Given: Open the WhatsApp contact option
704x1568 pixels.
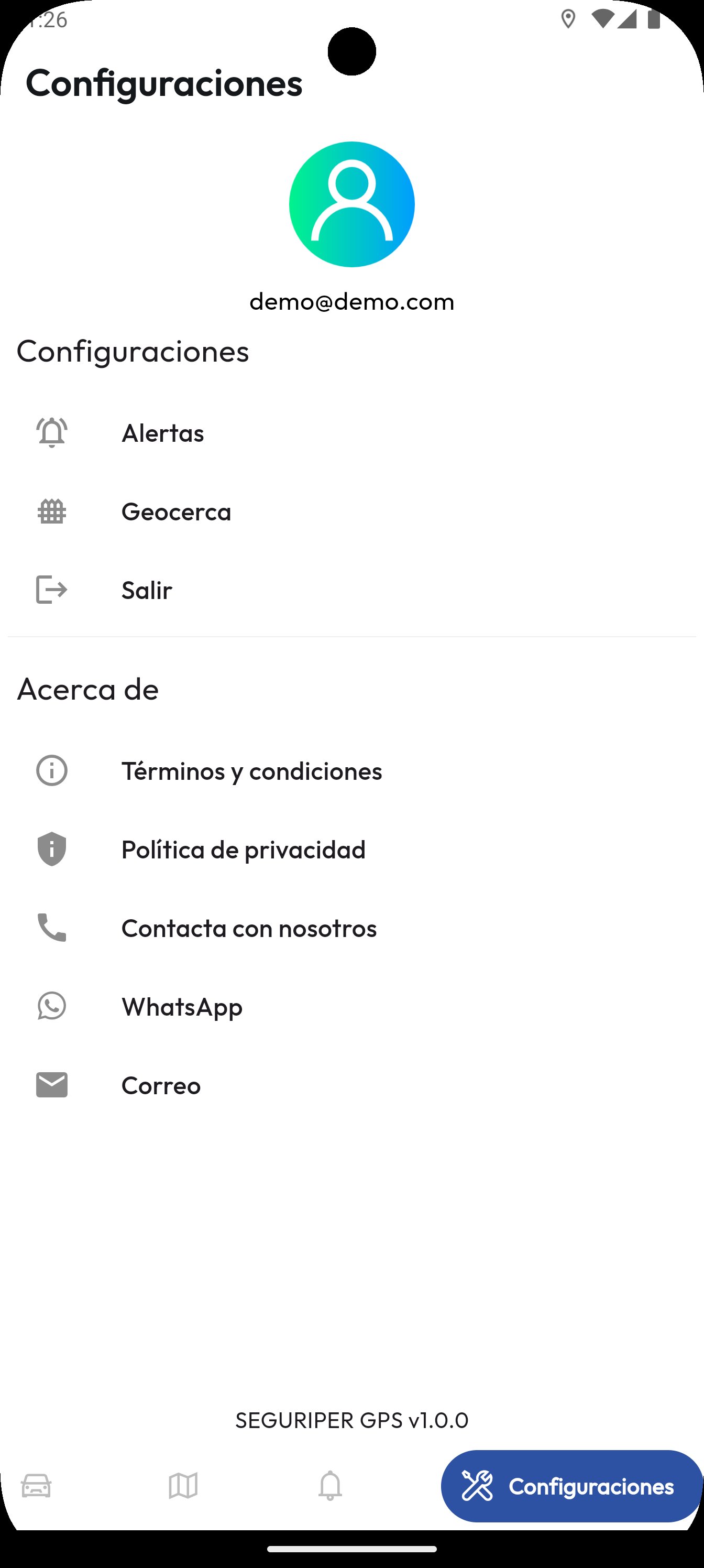Looking at the screenshot, I should click(182, 1006).
